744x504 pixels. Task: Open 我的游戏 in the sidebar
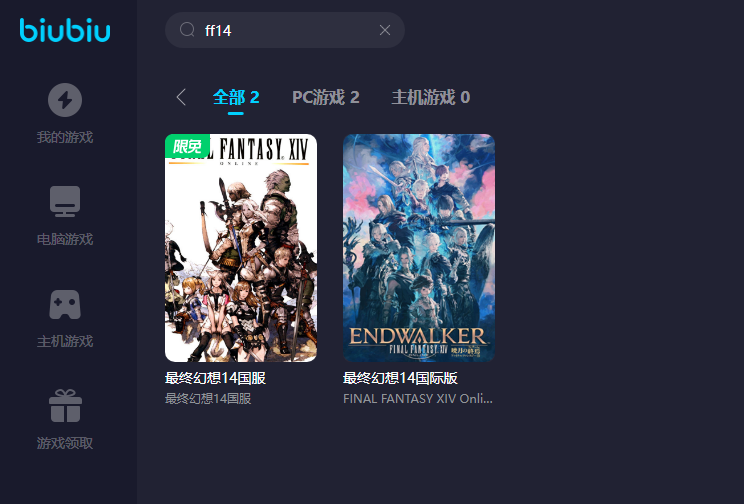pos(65,114)
